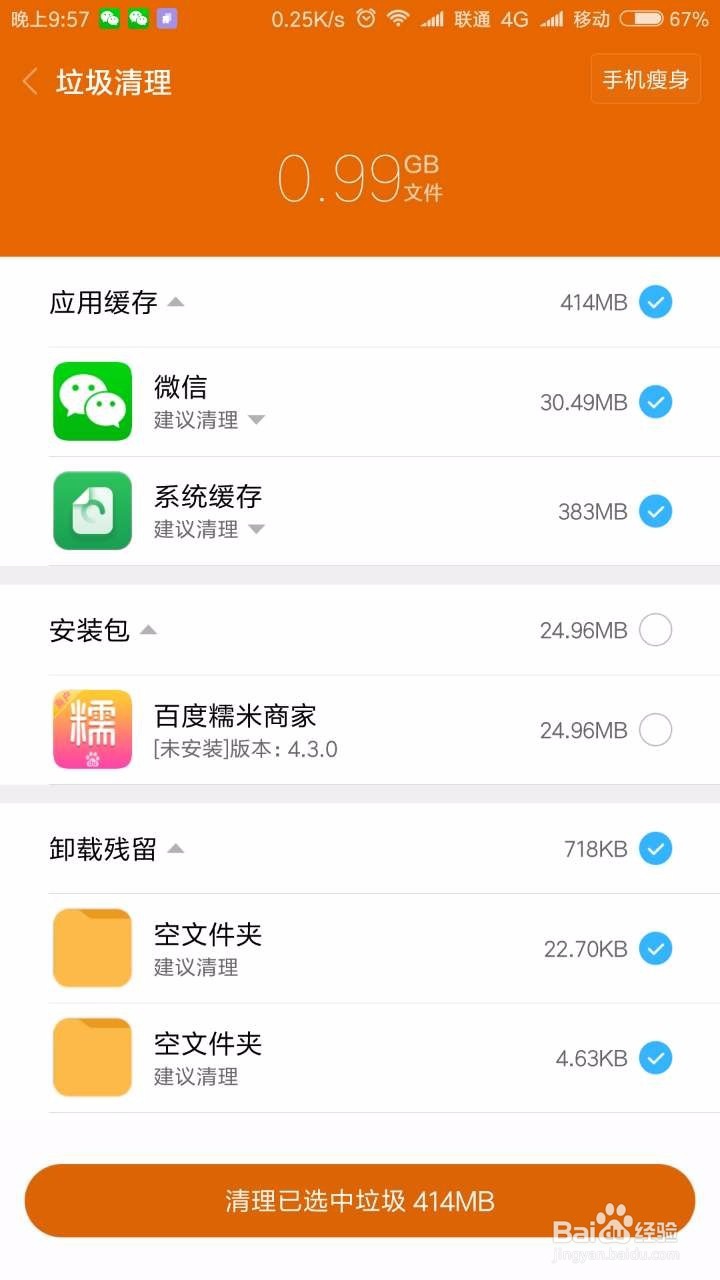This screenshot has height=1280, width=720.
Task: Tap the second empty folder icon
Action: [92, 1056]
